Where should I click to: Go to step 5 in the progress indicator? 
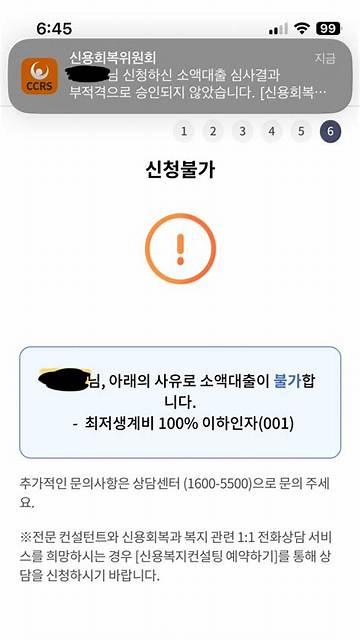click(301, 131)
